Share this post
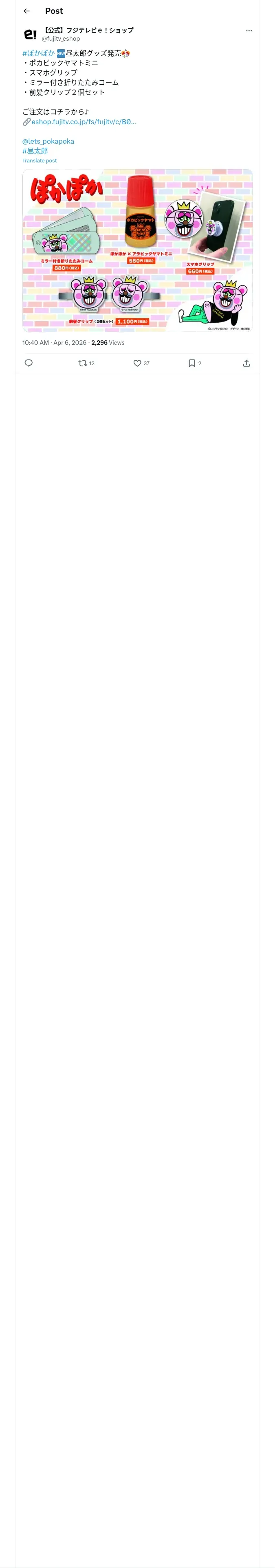 (246, 363)
